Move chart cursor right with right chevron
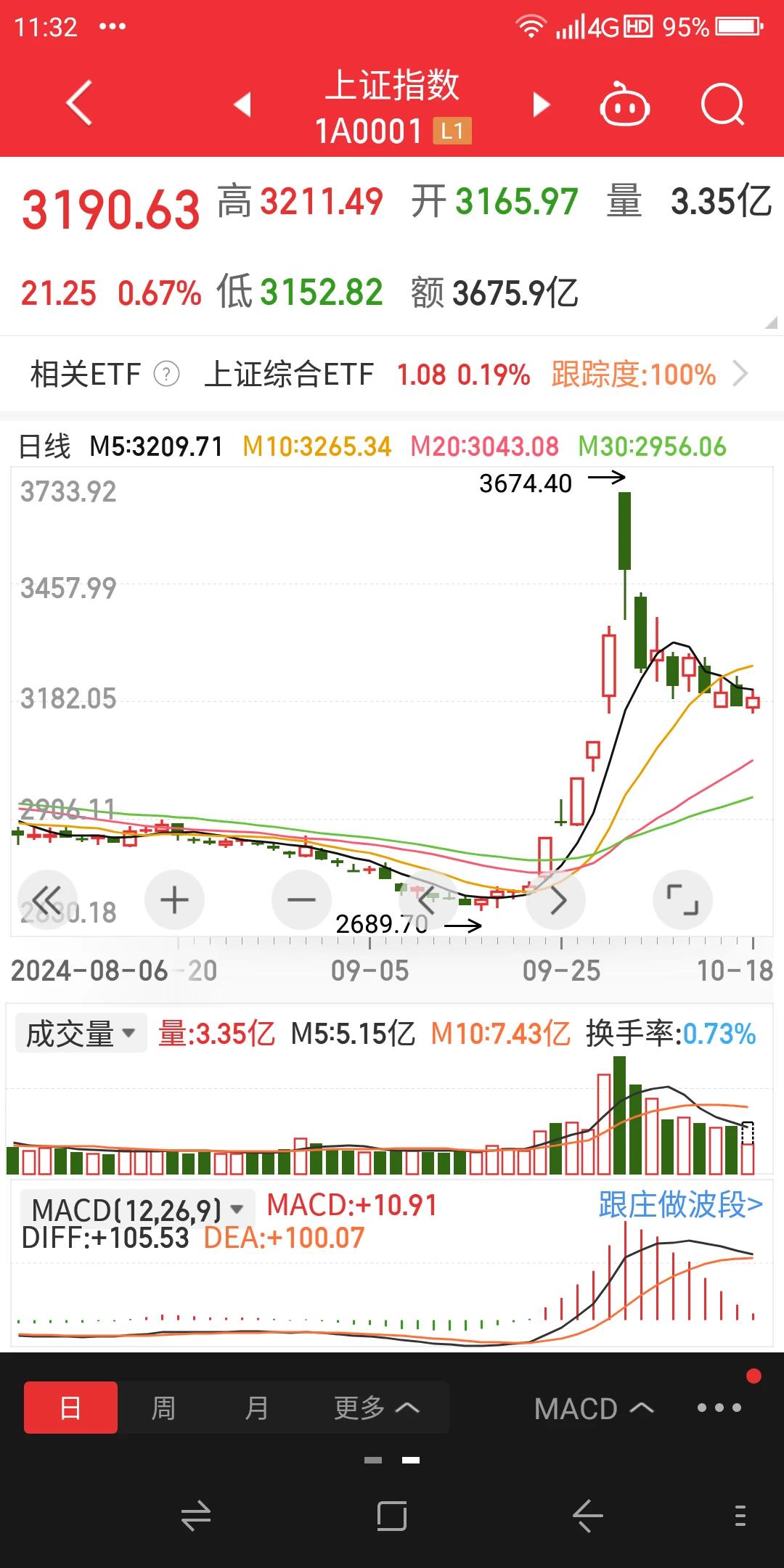This screenshot has width=784, height=1568. pos(556,900)
